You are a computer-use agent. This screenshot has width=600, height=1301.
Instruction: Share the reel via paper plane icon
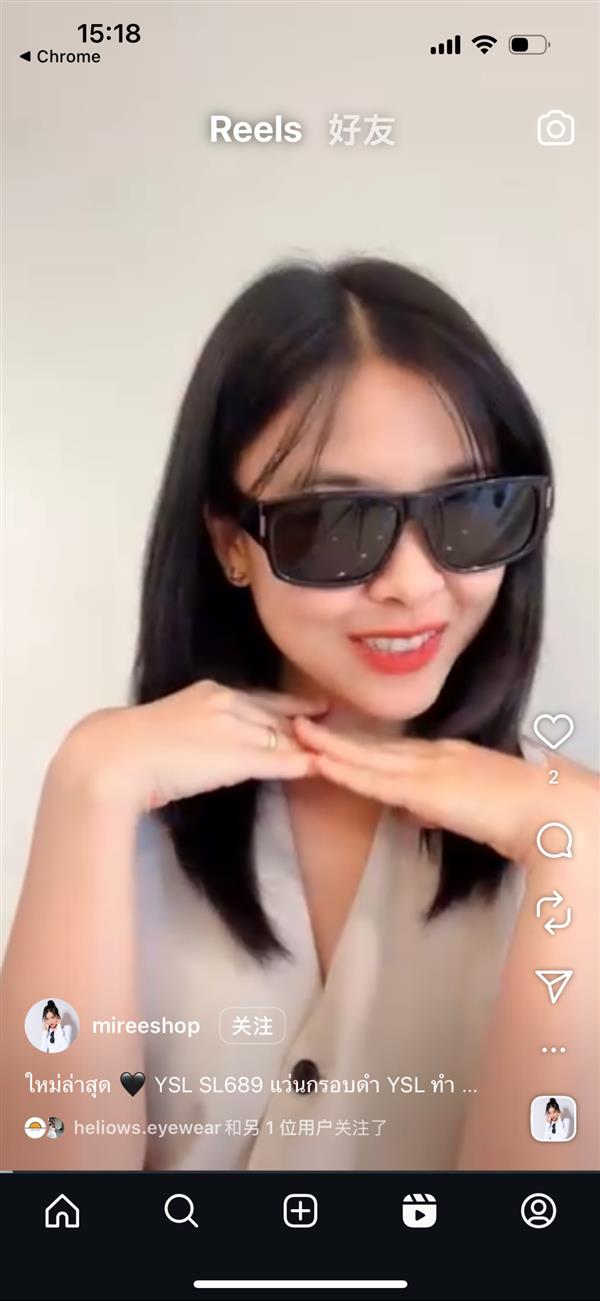pyautogui.click(x=553, y=986)
